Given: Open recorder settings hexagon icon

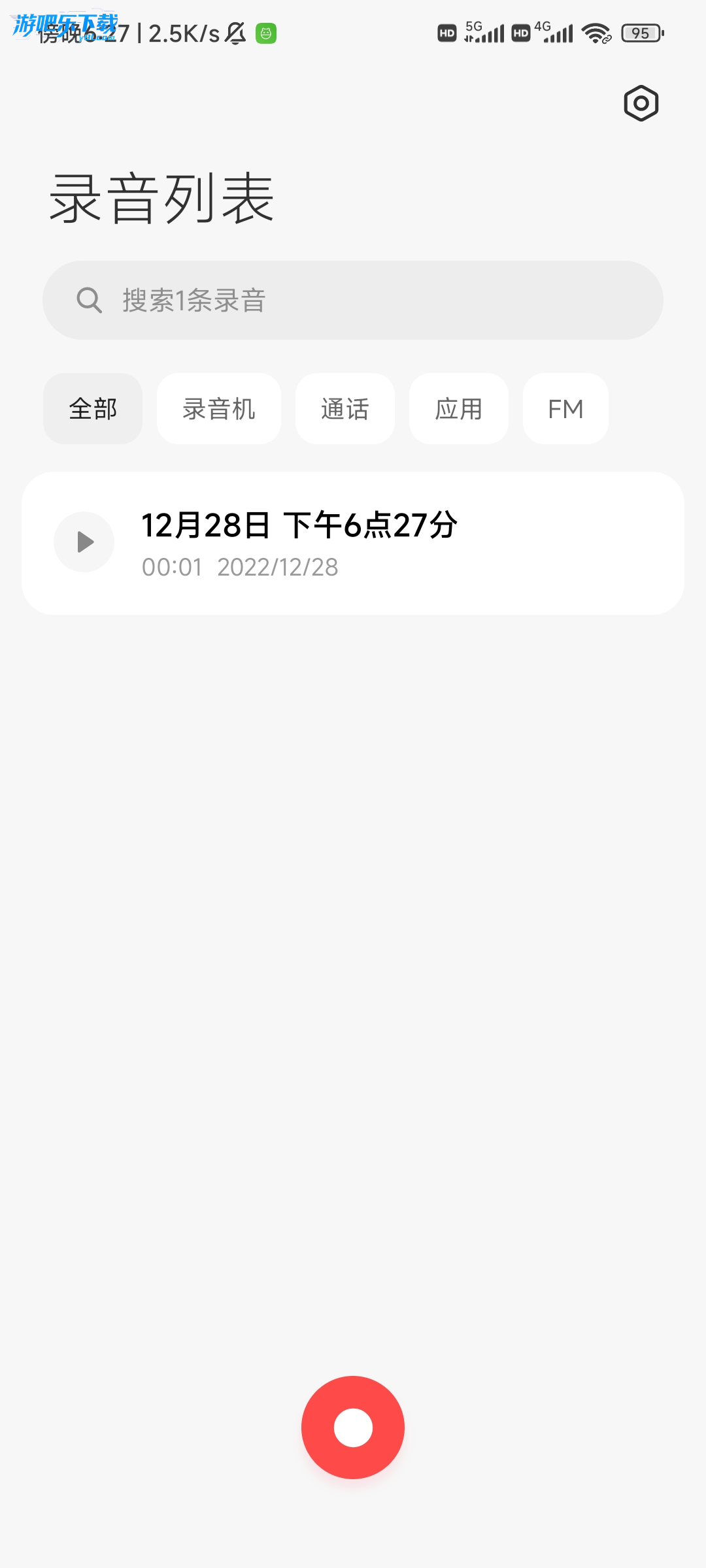Looking at the screenshot, I should pos(641,103).
